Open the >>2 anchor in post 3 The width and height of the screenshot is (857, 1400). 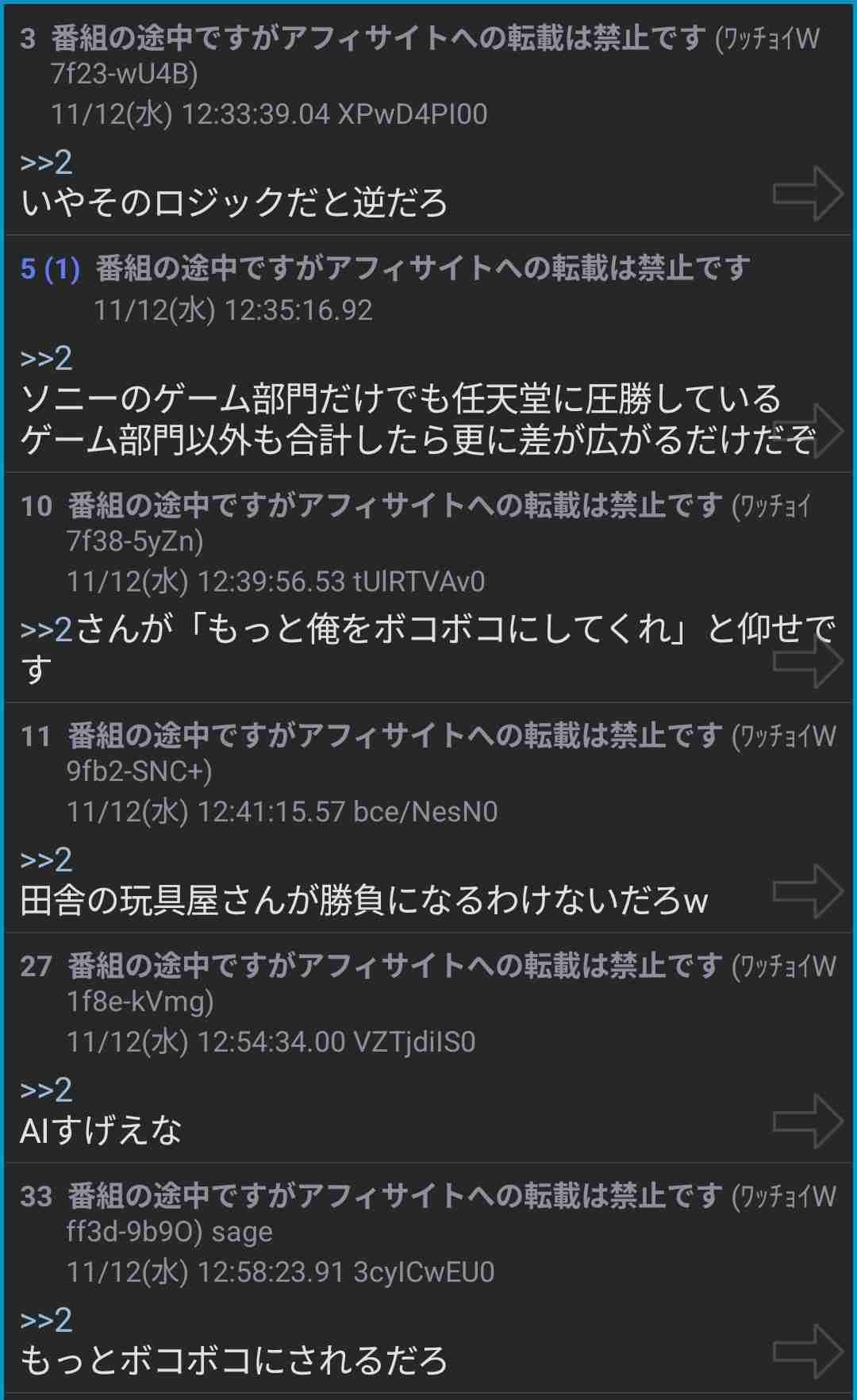coord(46,163)
